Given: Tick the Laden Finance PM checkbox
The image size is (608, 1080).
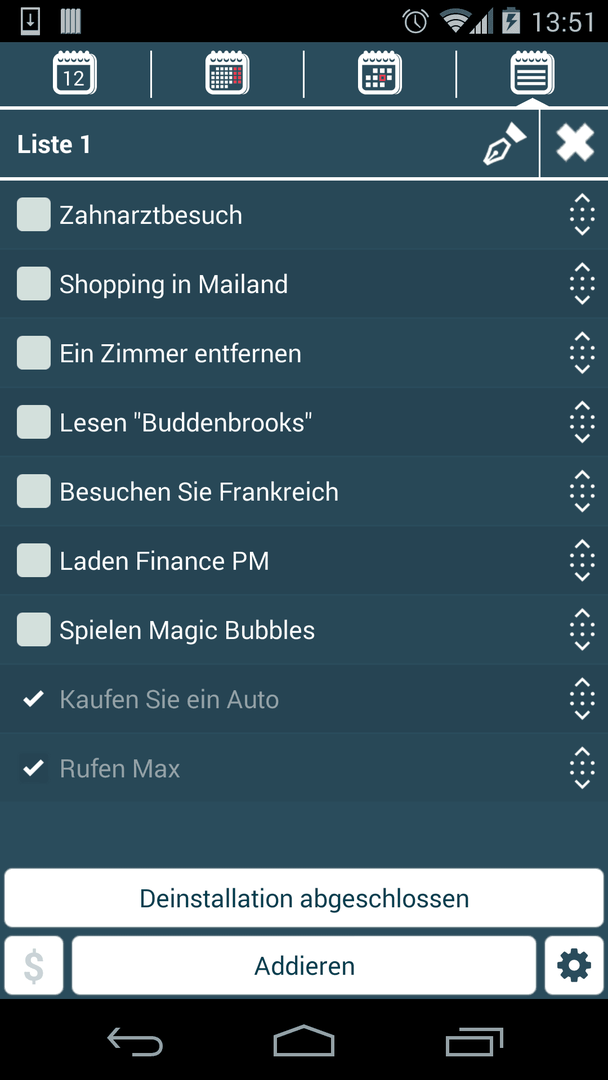Looking at the screenshot, I should tap(34, 561).
